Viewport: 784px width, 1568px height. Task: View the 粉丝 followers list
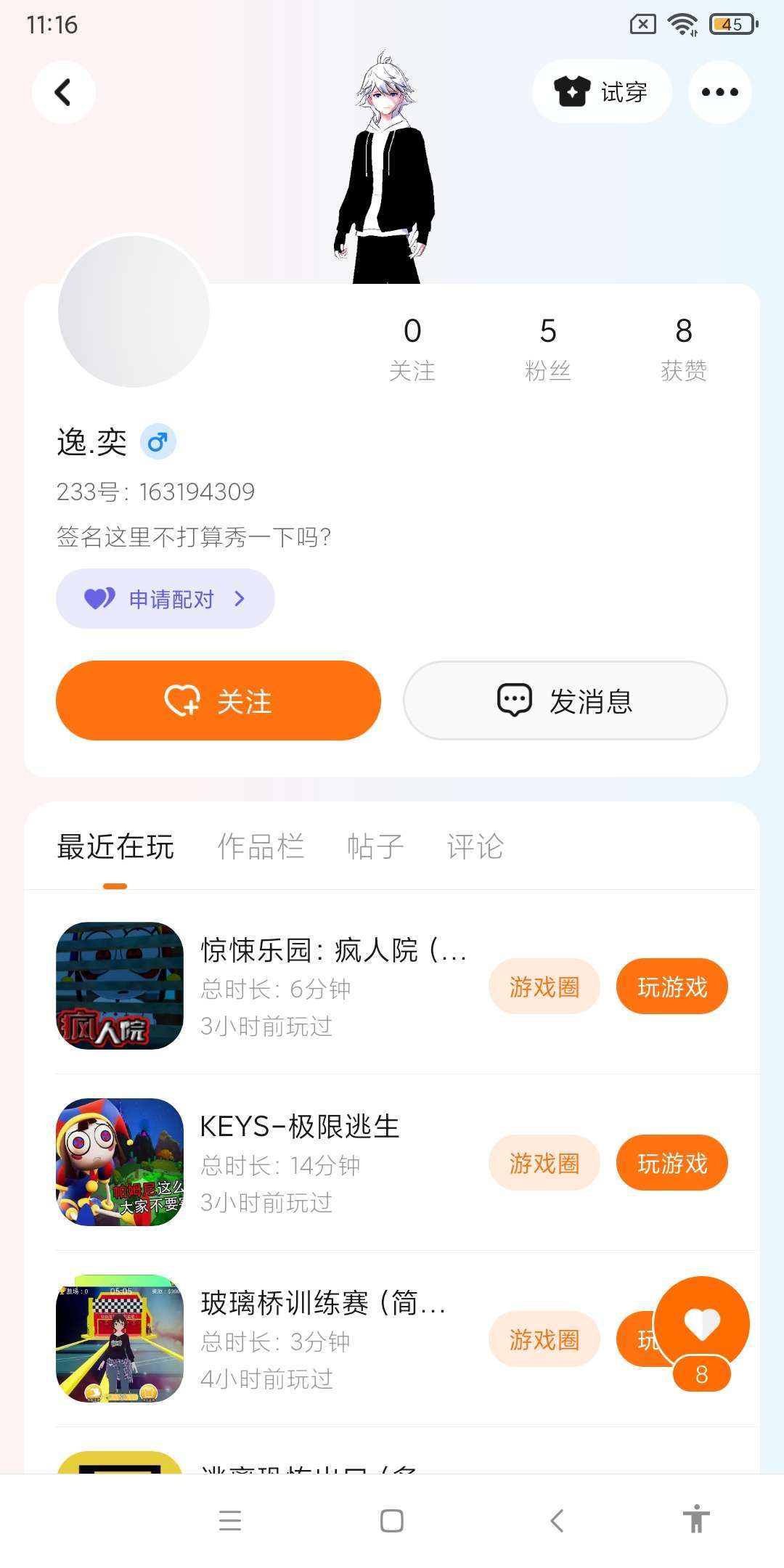click(547, 348)
